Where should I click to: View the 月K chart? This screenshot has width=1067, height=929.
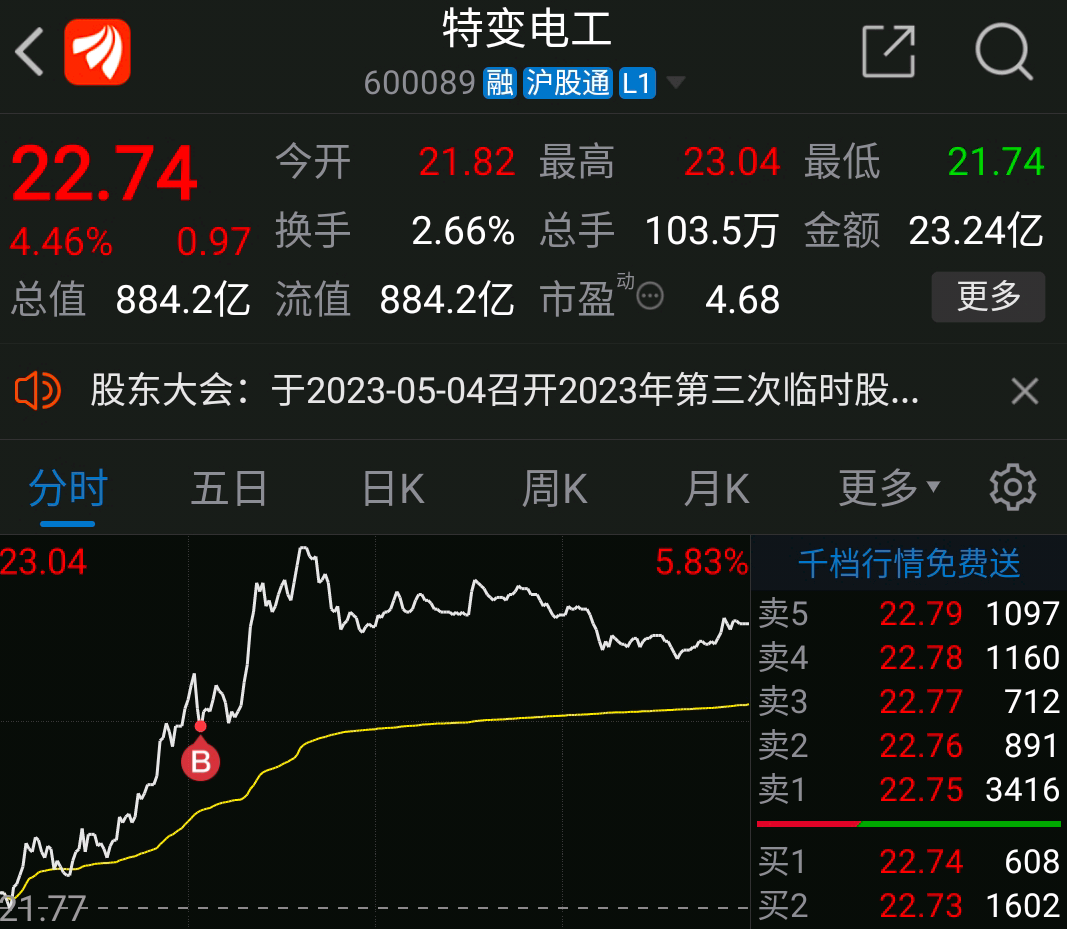[x=716, y=489]
